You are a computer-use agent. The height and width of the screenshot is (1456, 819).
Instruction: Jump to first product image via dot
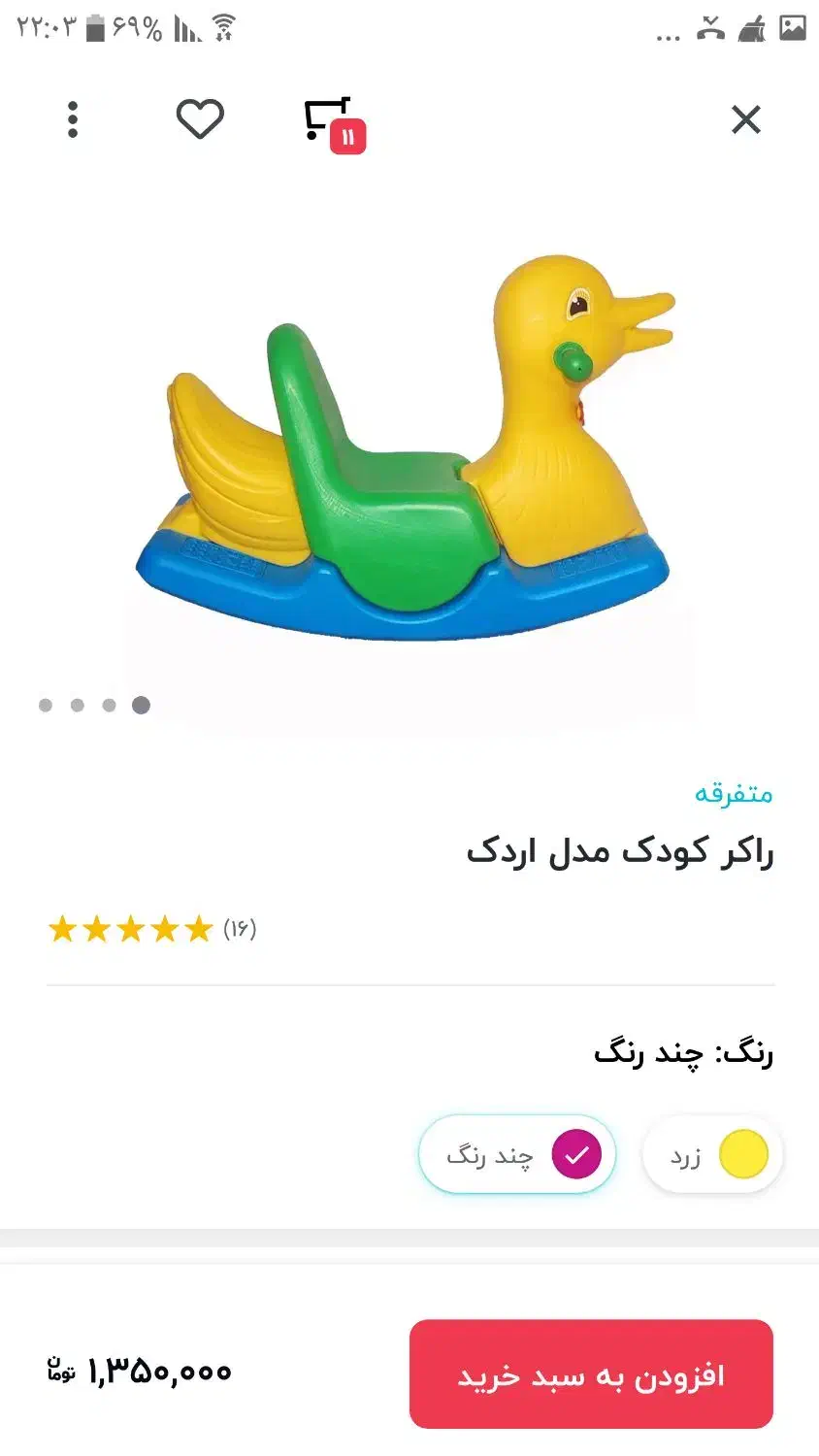[x=44, y=704]
